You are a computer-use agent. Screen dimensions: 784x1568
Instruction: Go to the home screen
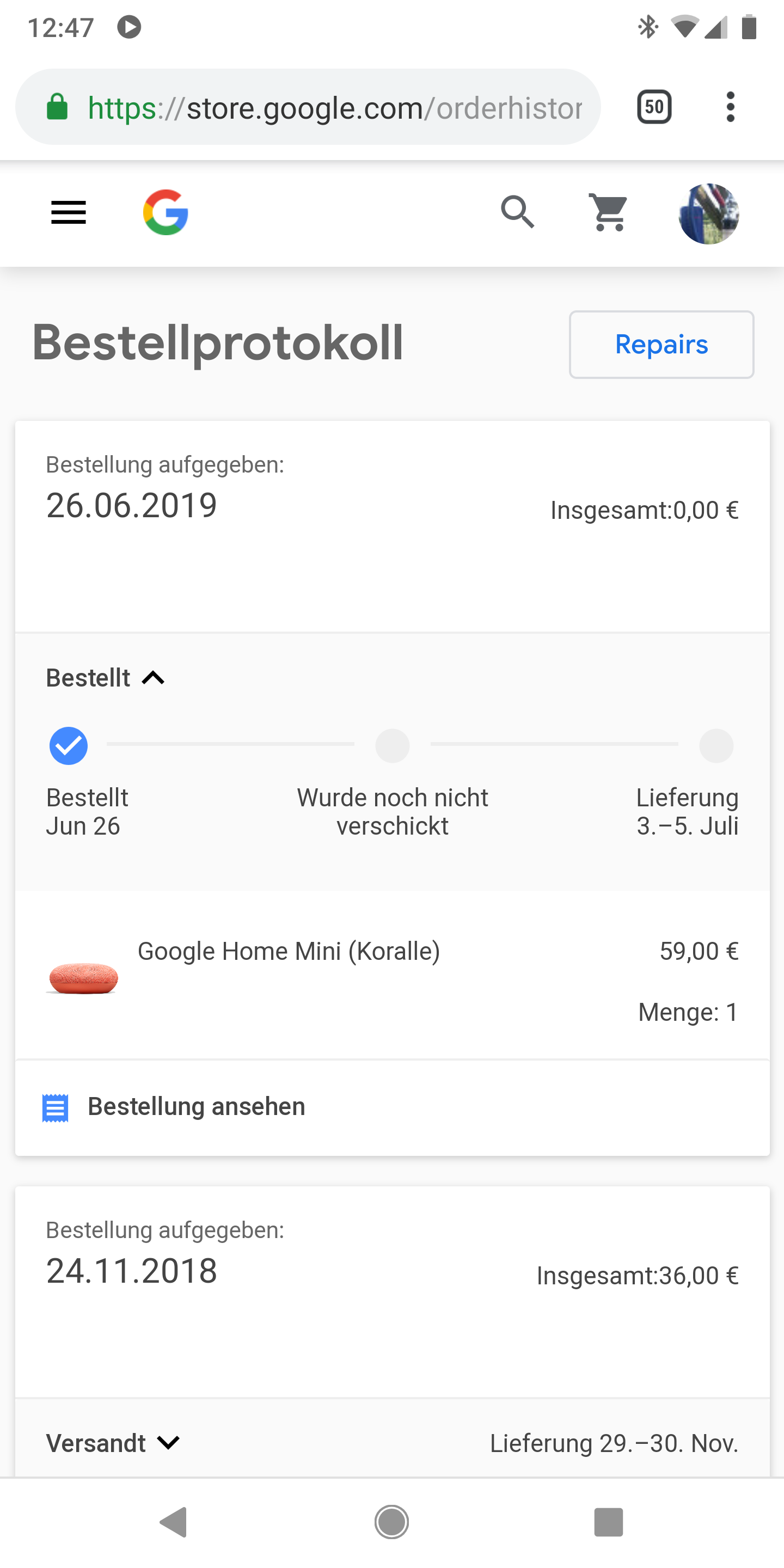391,1522
